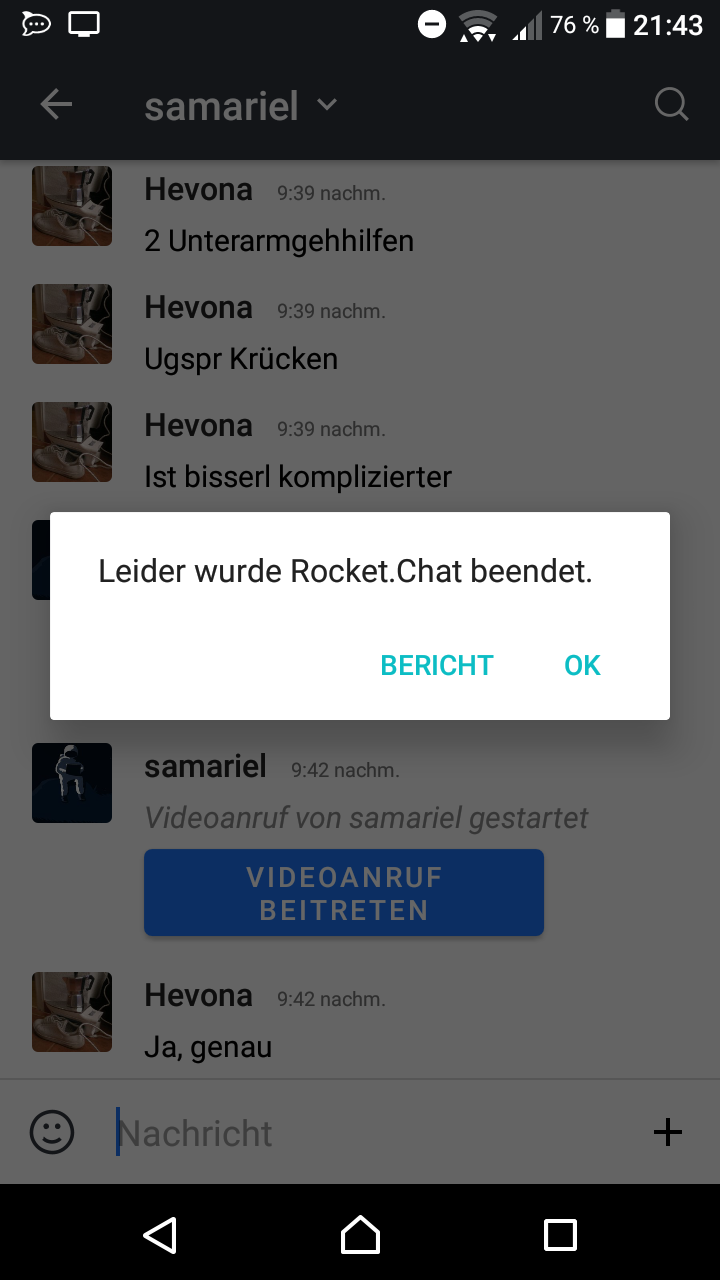Report the crash via BERICHT

tap(436, 664)
